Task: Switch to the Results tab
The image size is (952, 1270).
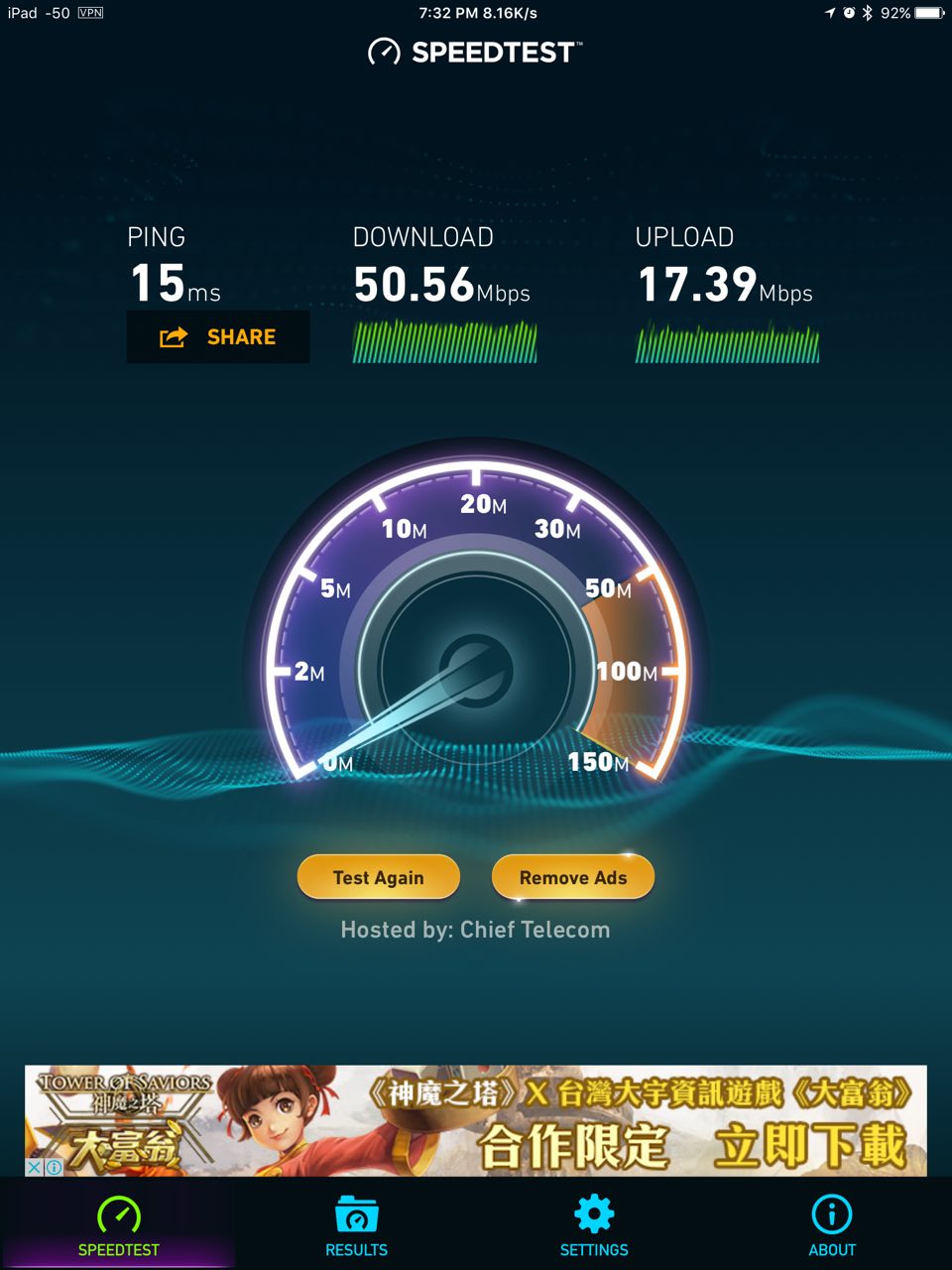Action: pos(356,1225)
